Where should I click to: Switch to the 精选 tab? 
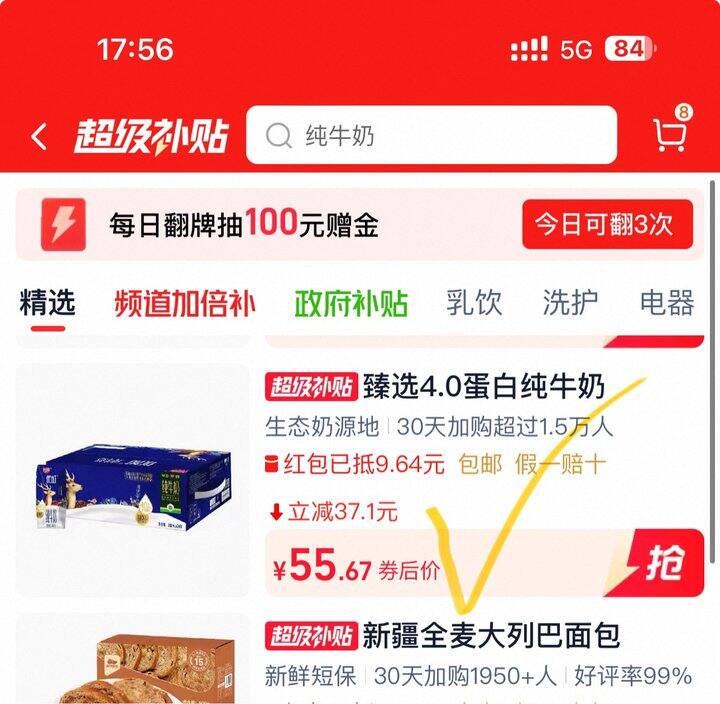(47, 302)
